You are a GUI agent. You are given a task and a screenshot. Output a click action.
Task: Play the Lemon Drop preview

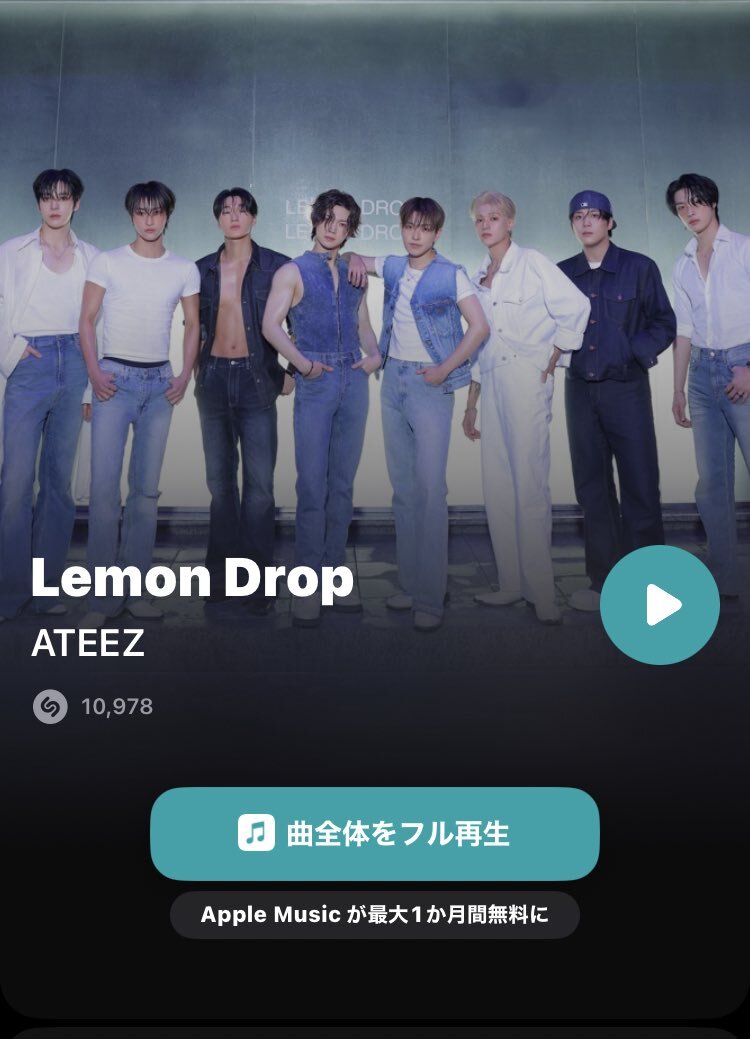coord(660,605)
